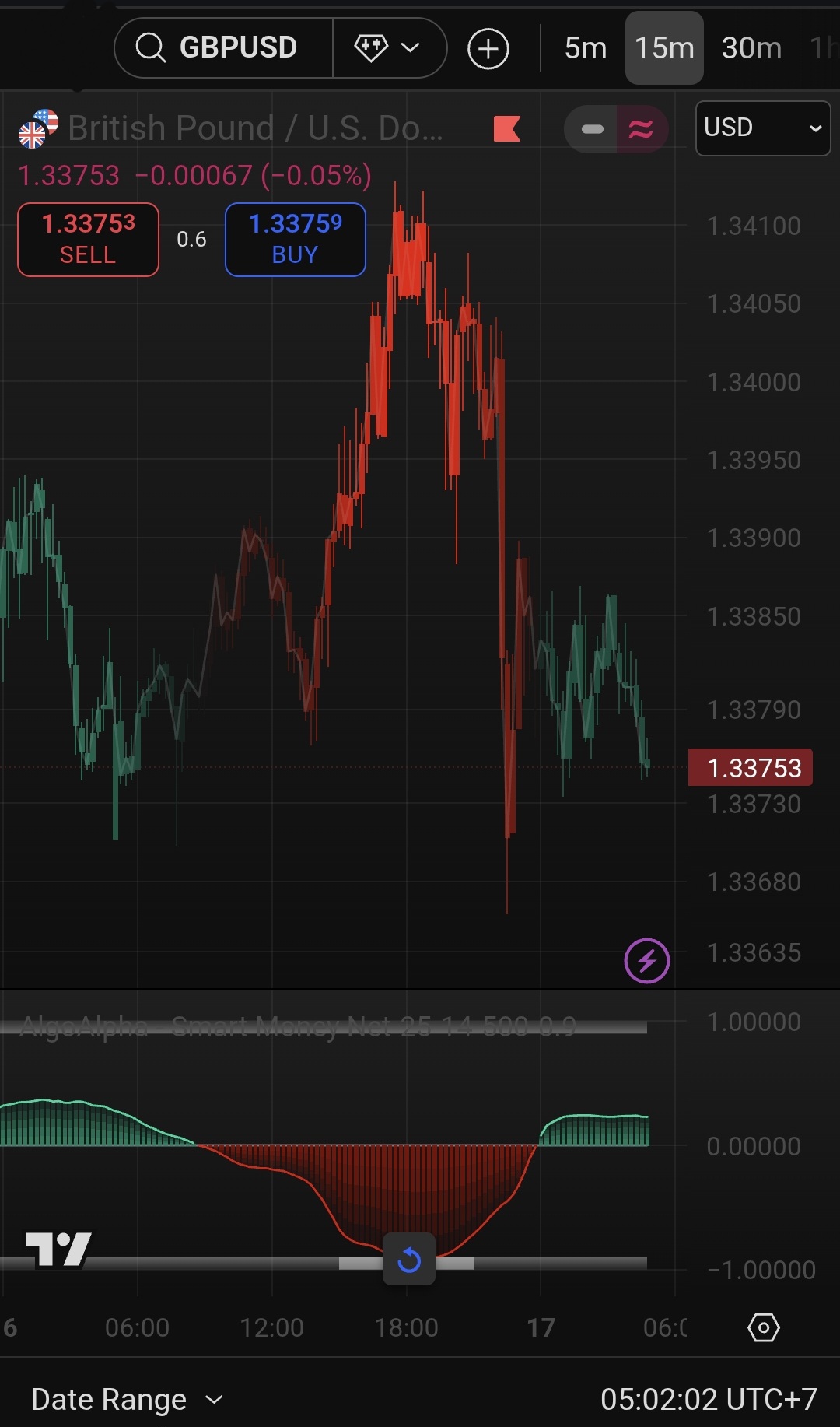Reset the chart view
The width and height of the screenshot is (840, 1427).
click(x=409, y=1259)
